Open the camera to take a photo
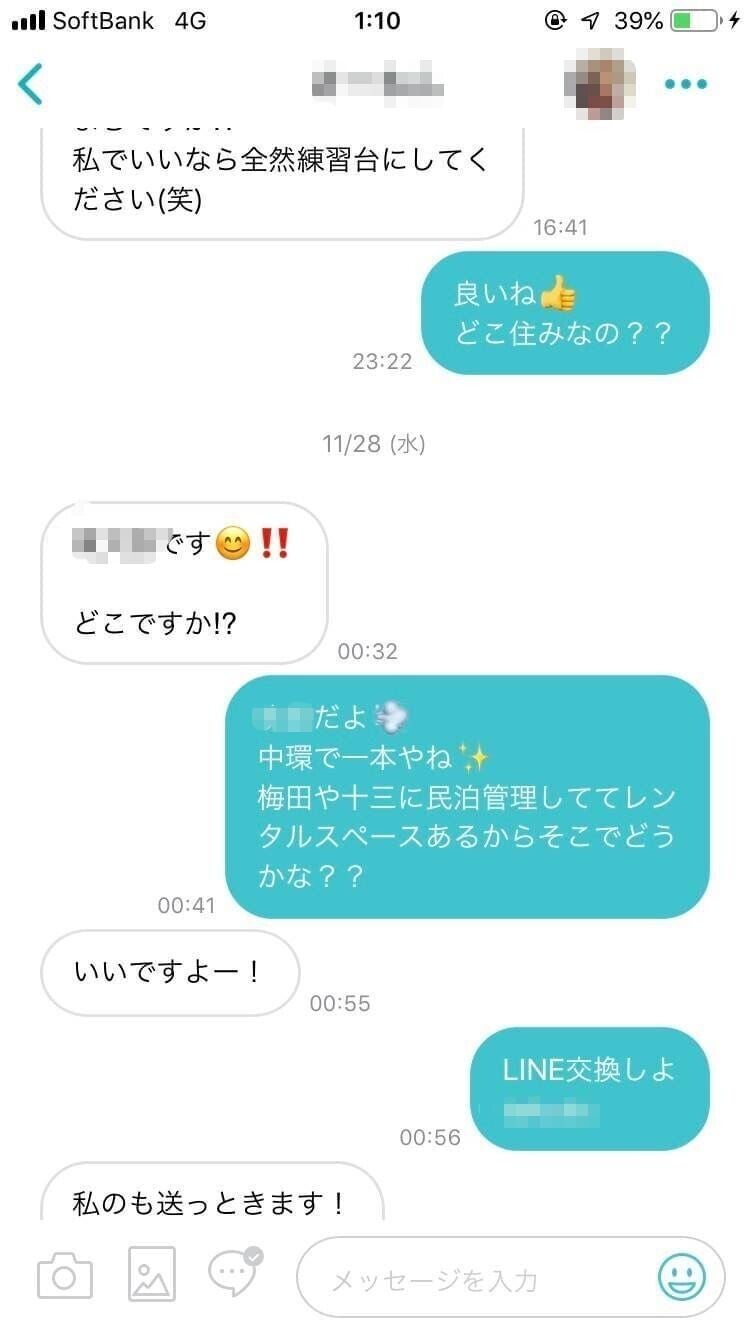 coord(65,1276)
